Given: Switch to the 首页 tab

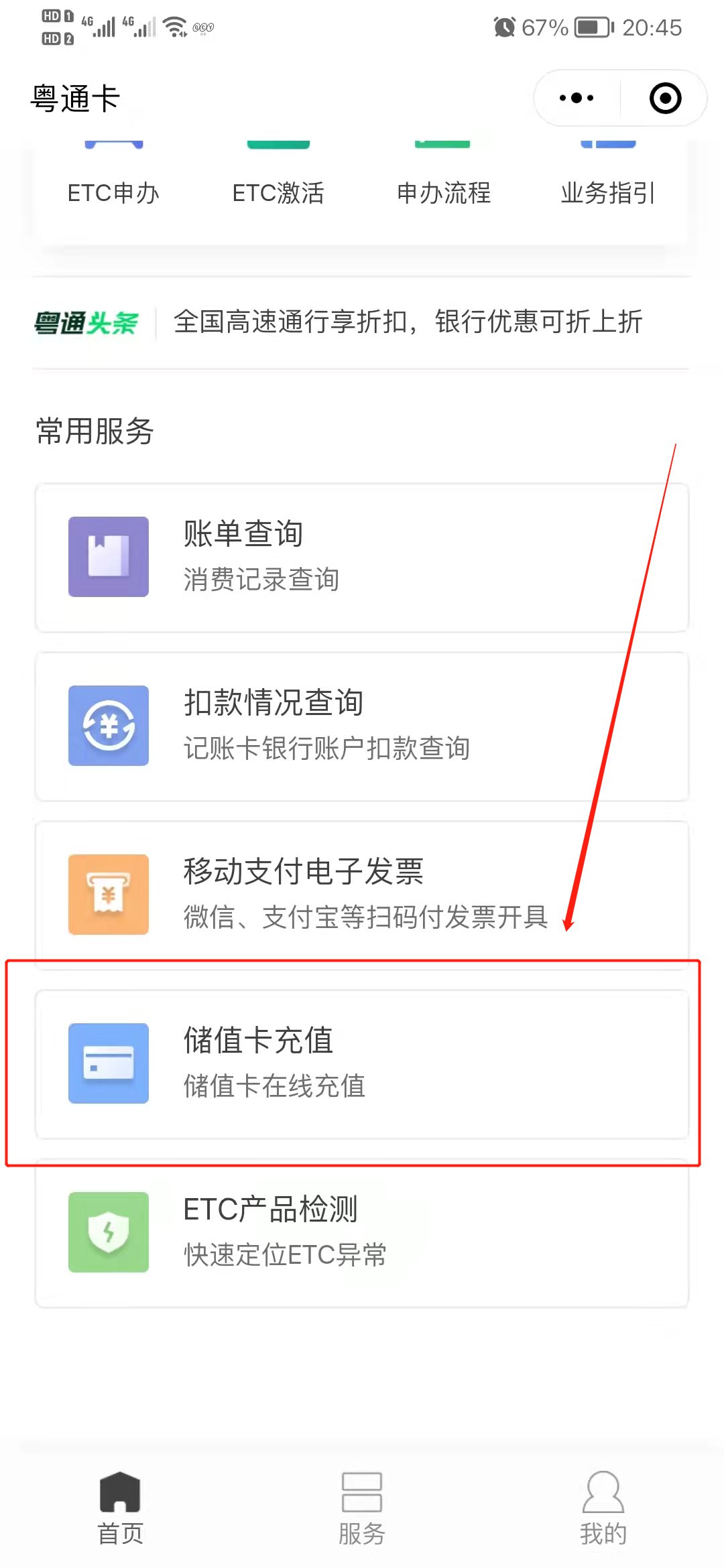Looking at the screenshot, I should tap(120, 1508).
